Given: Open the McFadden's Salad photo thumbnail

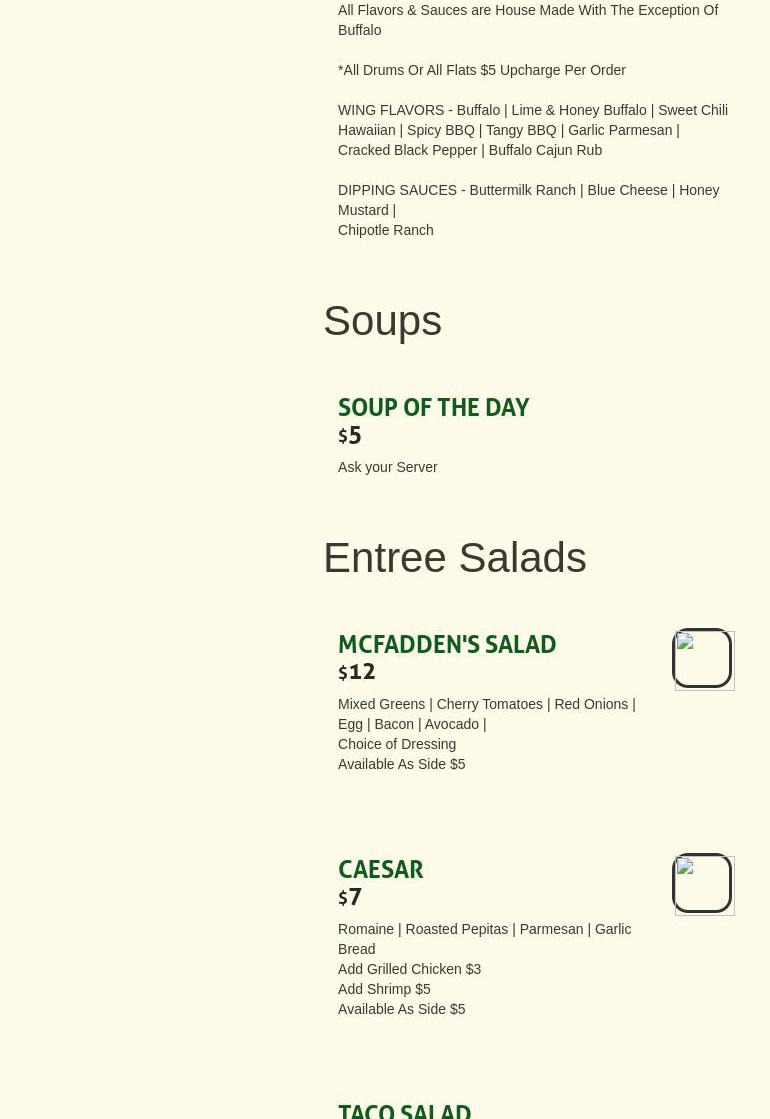Looking at the screenshot, I should point(703,659).
